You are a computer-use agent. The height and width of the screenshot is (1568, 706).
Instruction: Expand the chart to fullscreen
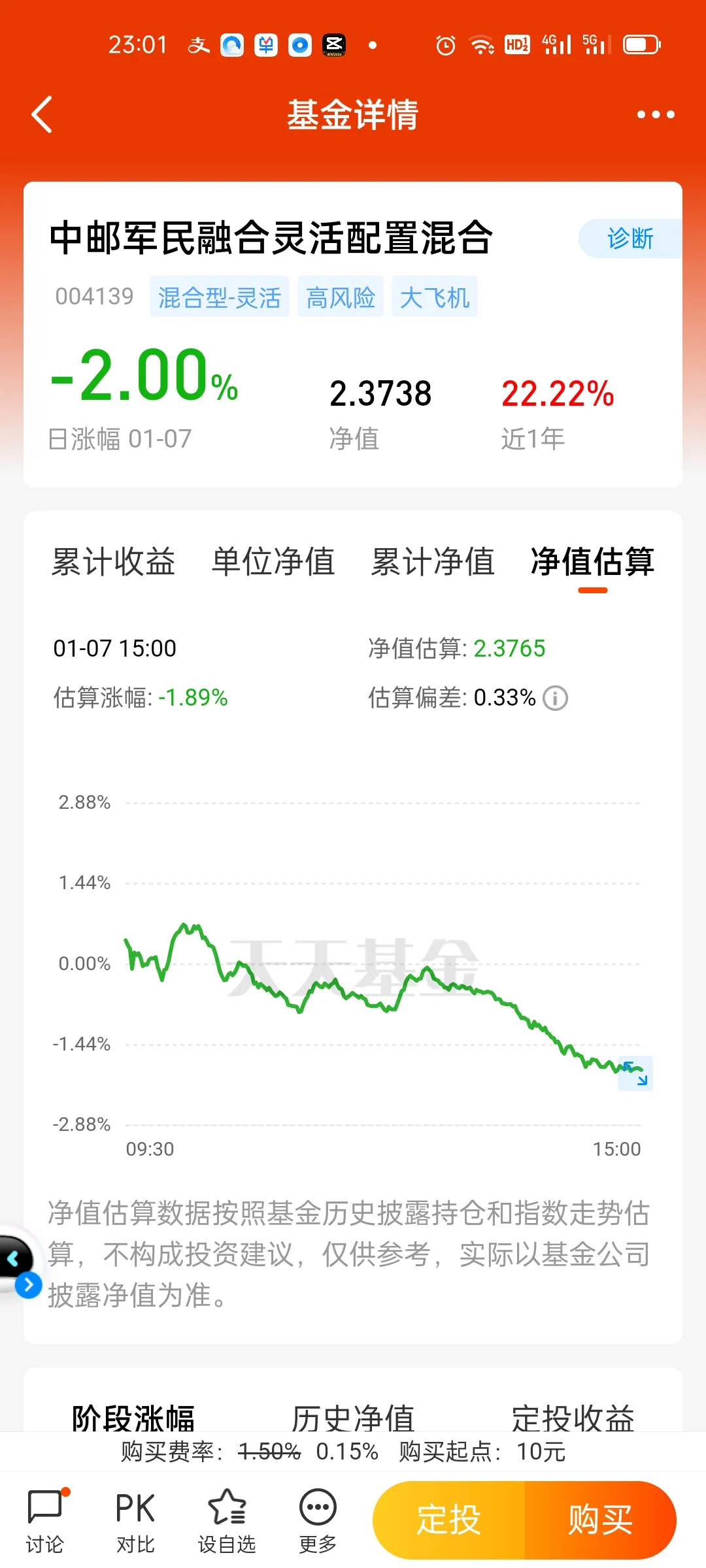coord(635,1073)
